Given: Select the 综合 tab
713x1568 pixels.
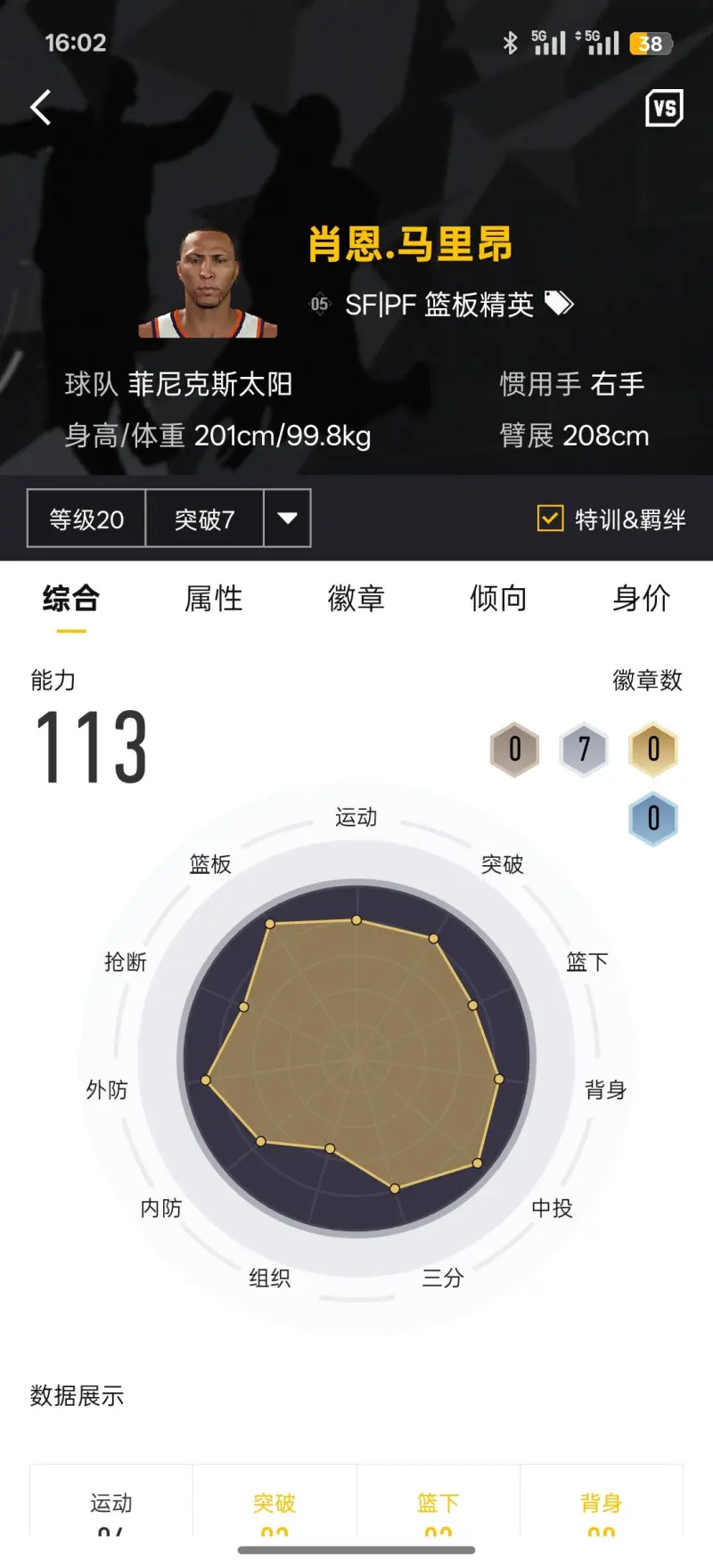Looking at the screenshot, I should coord(71,599).
